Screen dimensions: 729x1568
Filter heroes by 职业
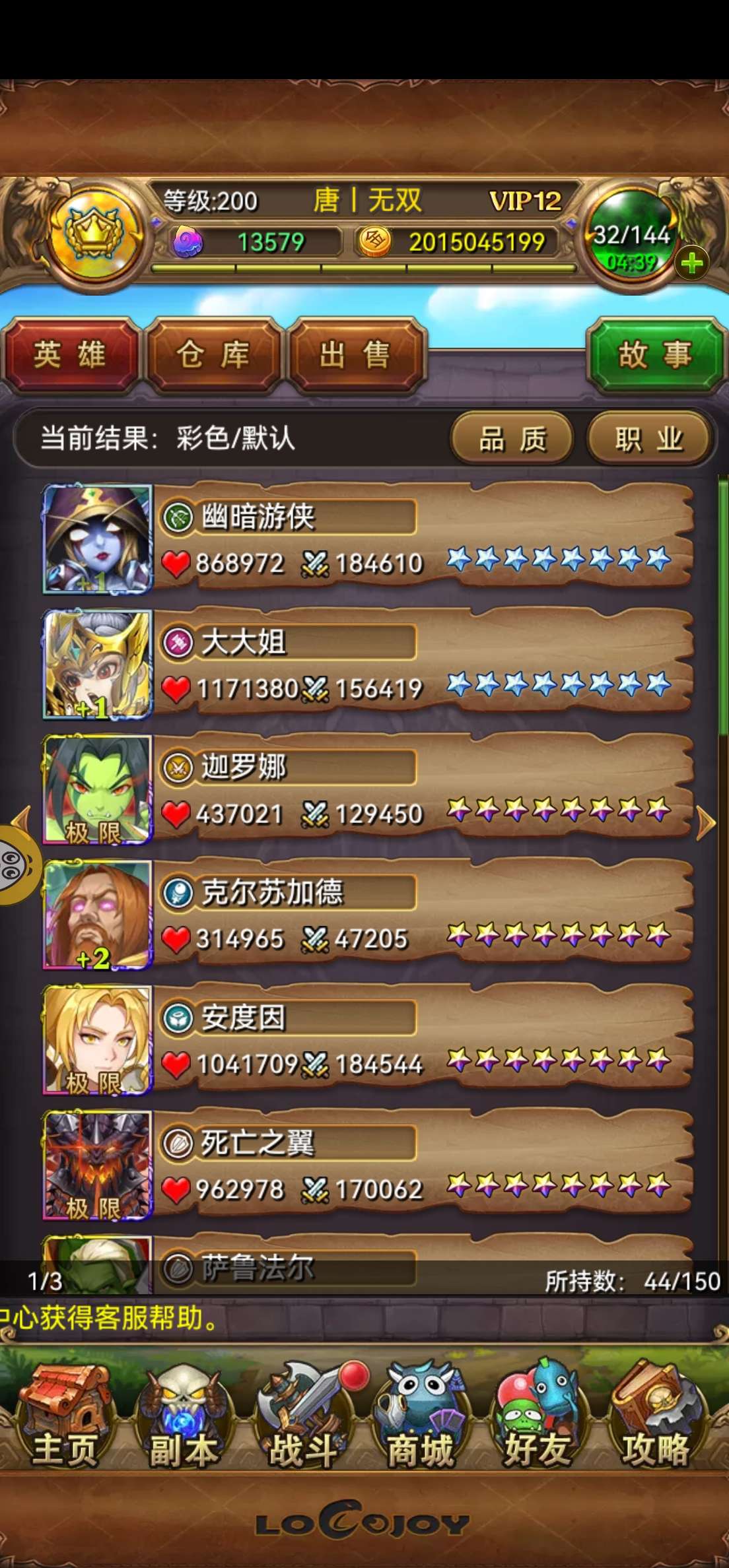(x=649, y=438)
